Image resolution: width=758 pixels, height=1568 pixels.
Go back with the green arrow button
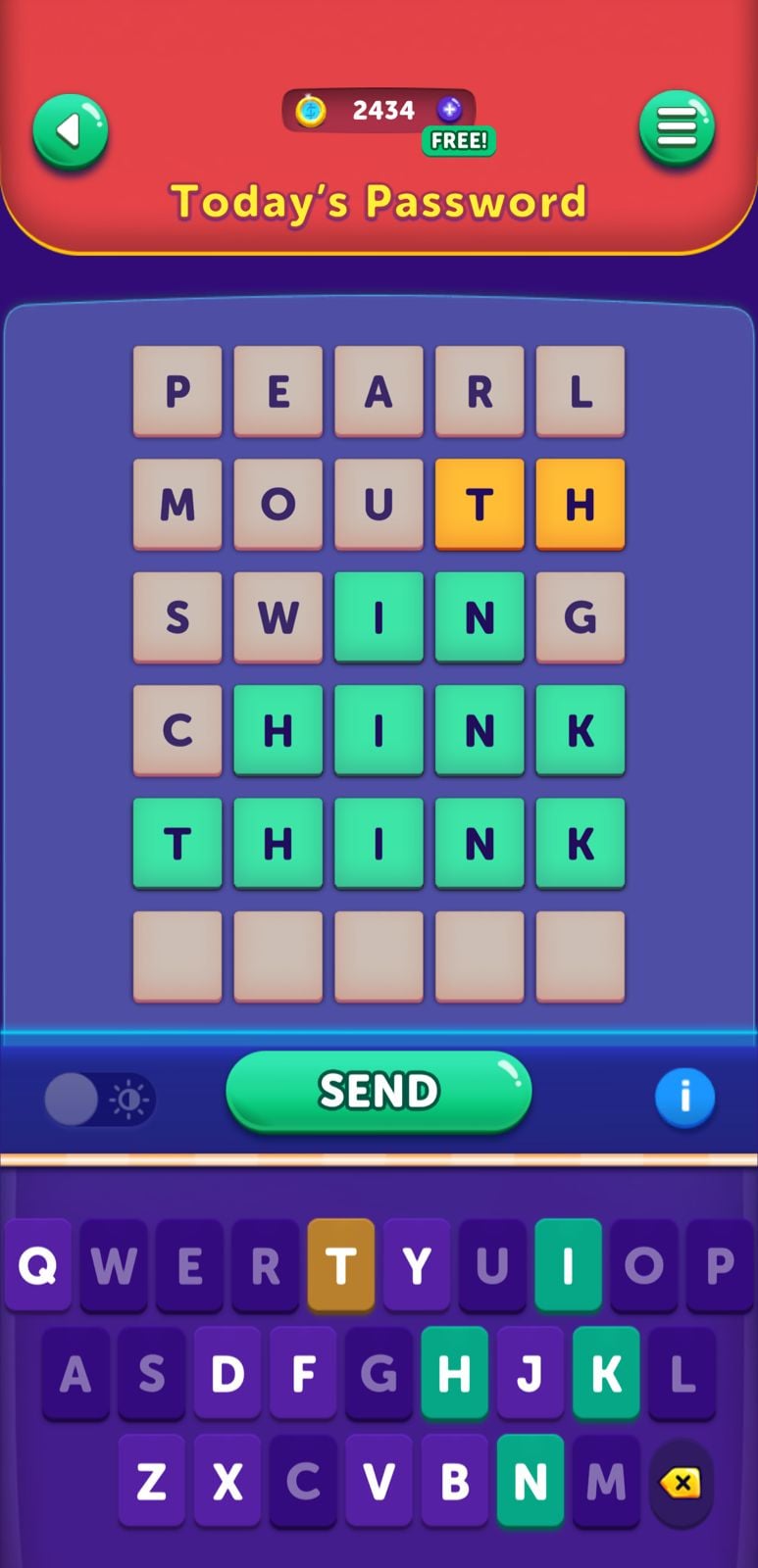[70, 130]
